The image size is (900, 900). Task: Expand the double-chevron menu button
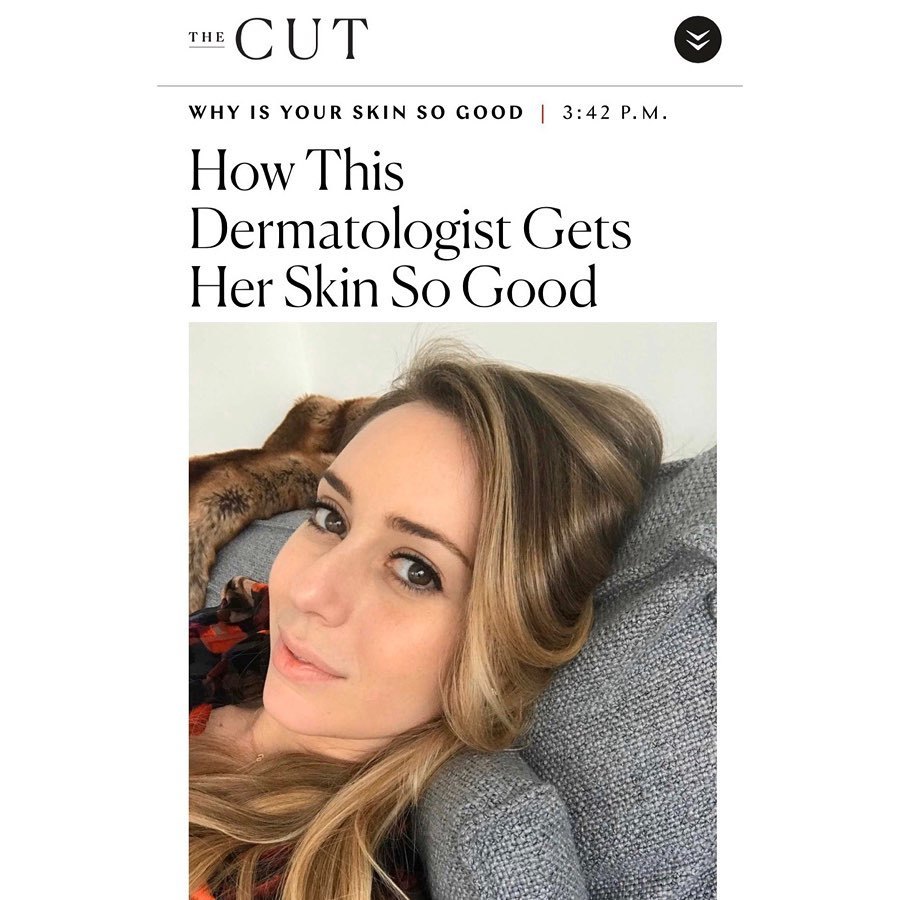(697, 40)
